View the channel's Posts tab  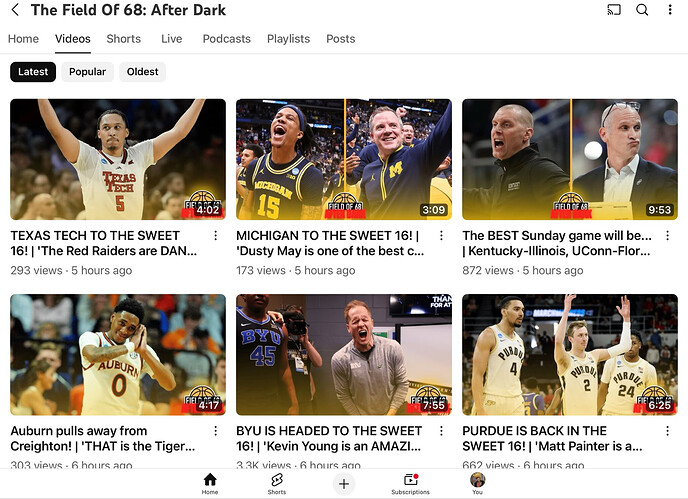pyautogui.click(x=340, y=39)
